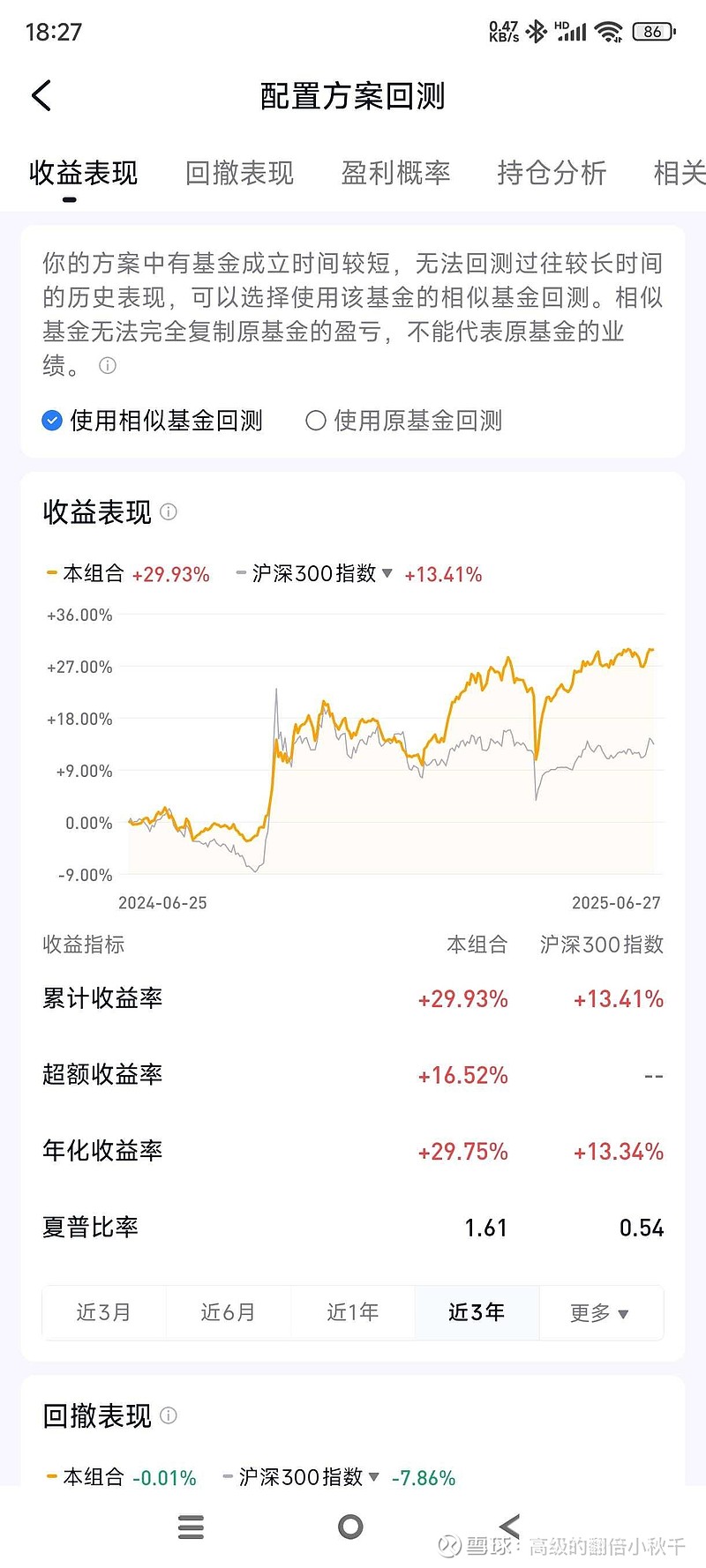The height and width of the screenshot is (1568, 706).
Task: Choose the 近6月 time range
Action: pos(229,1312)
